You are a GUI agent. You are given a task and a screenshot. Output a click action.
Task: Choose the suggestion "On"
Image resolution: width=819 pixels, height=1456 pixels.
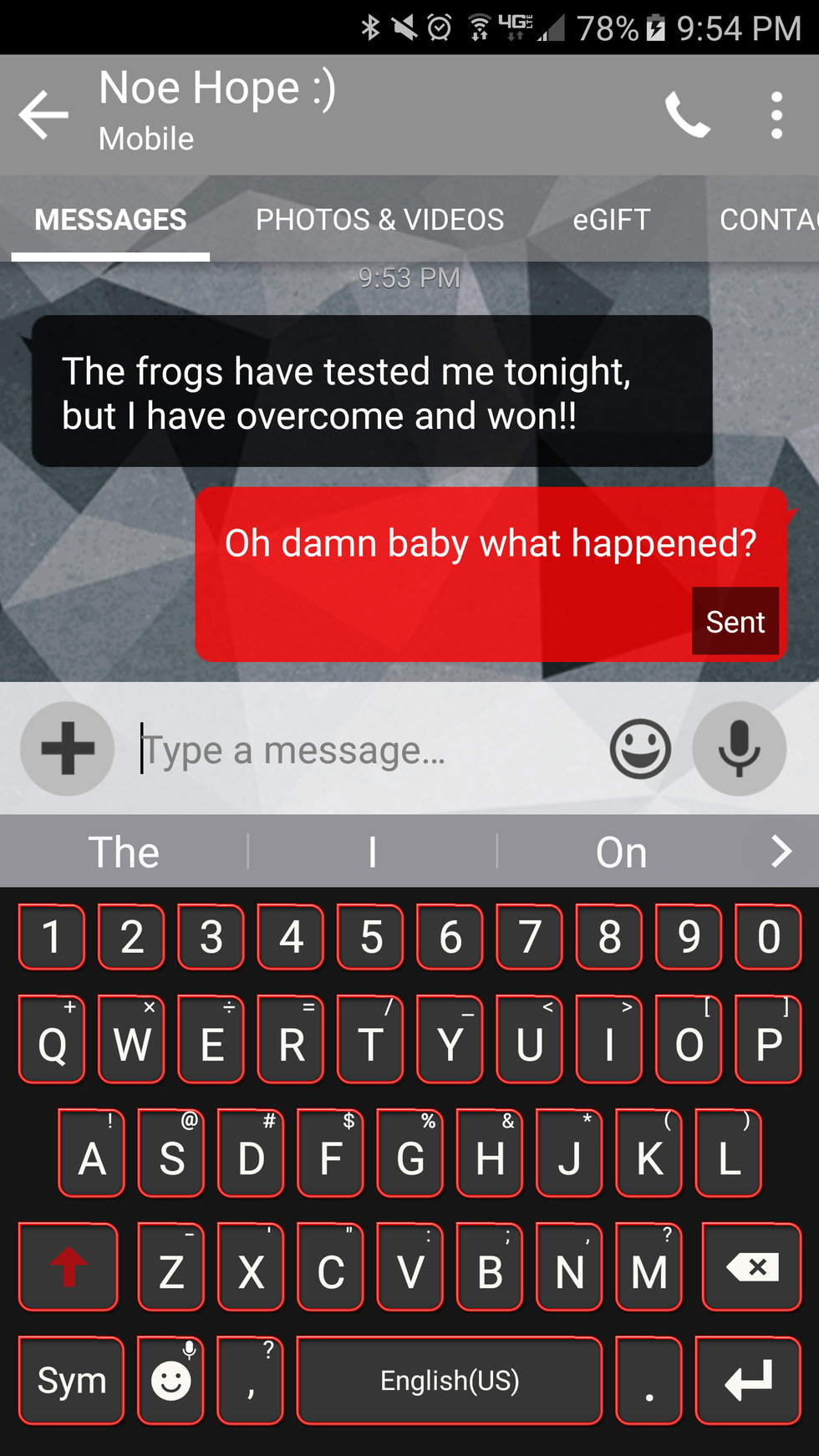coord(621,852)
